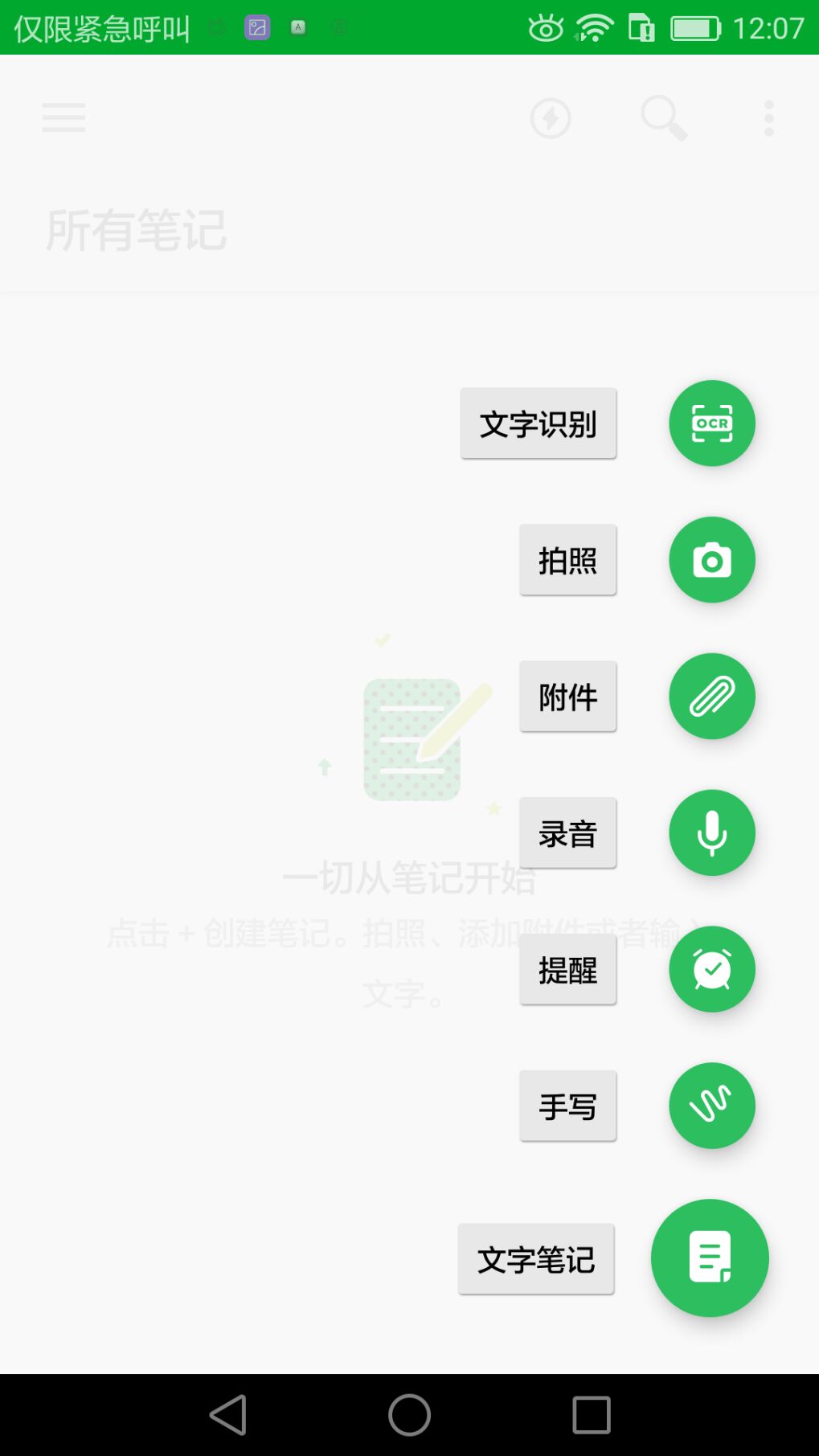Choose the 拍照 label
The width and height of the screenshot is (819, 1456).
click(x=568, y=560)
